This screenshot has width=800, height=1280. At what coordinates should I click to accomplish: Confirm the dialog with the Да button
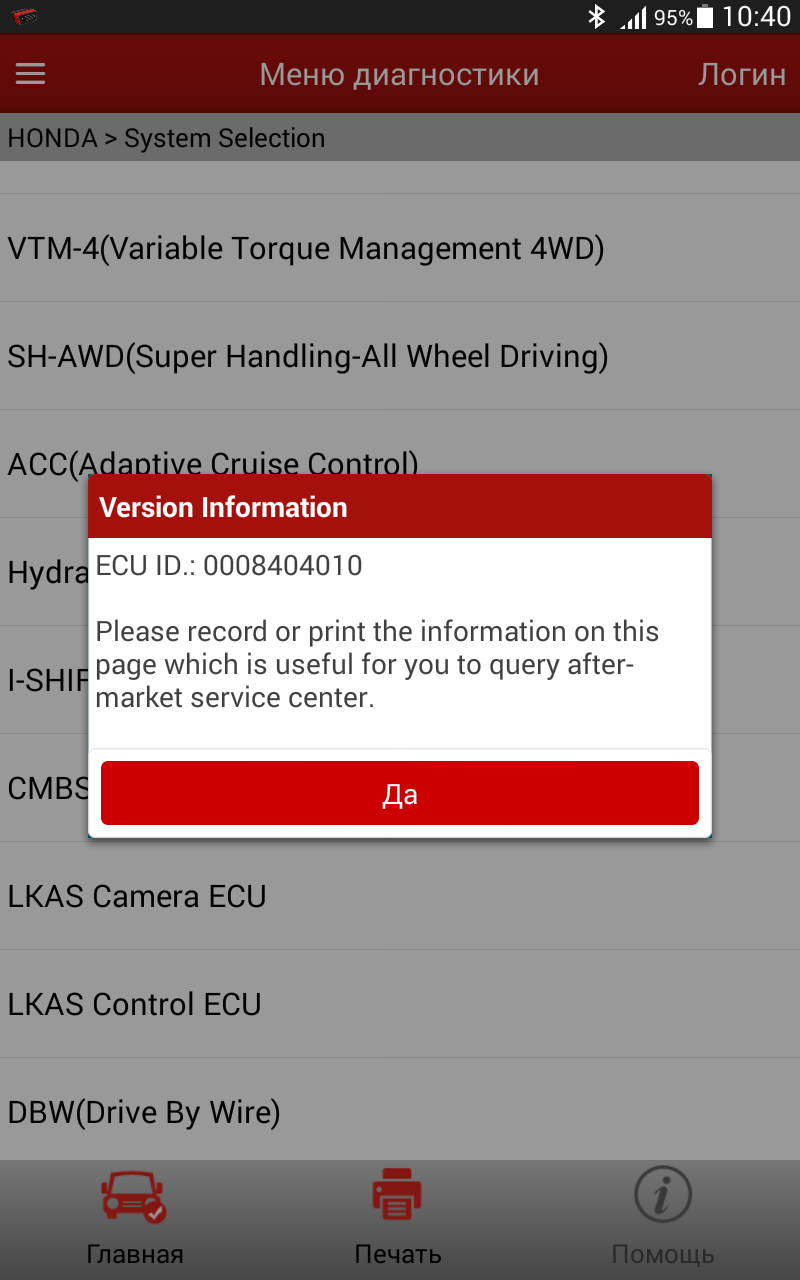399,793
